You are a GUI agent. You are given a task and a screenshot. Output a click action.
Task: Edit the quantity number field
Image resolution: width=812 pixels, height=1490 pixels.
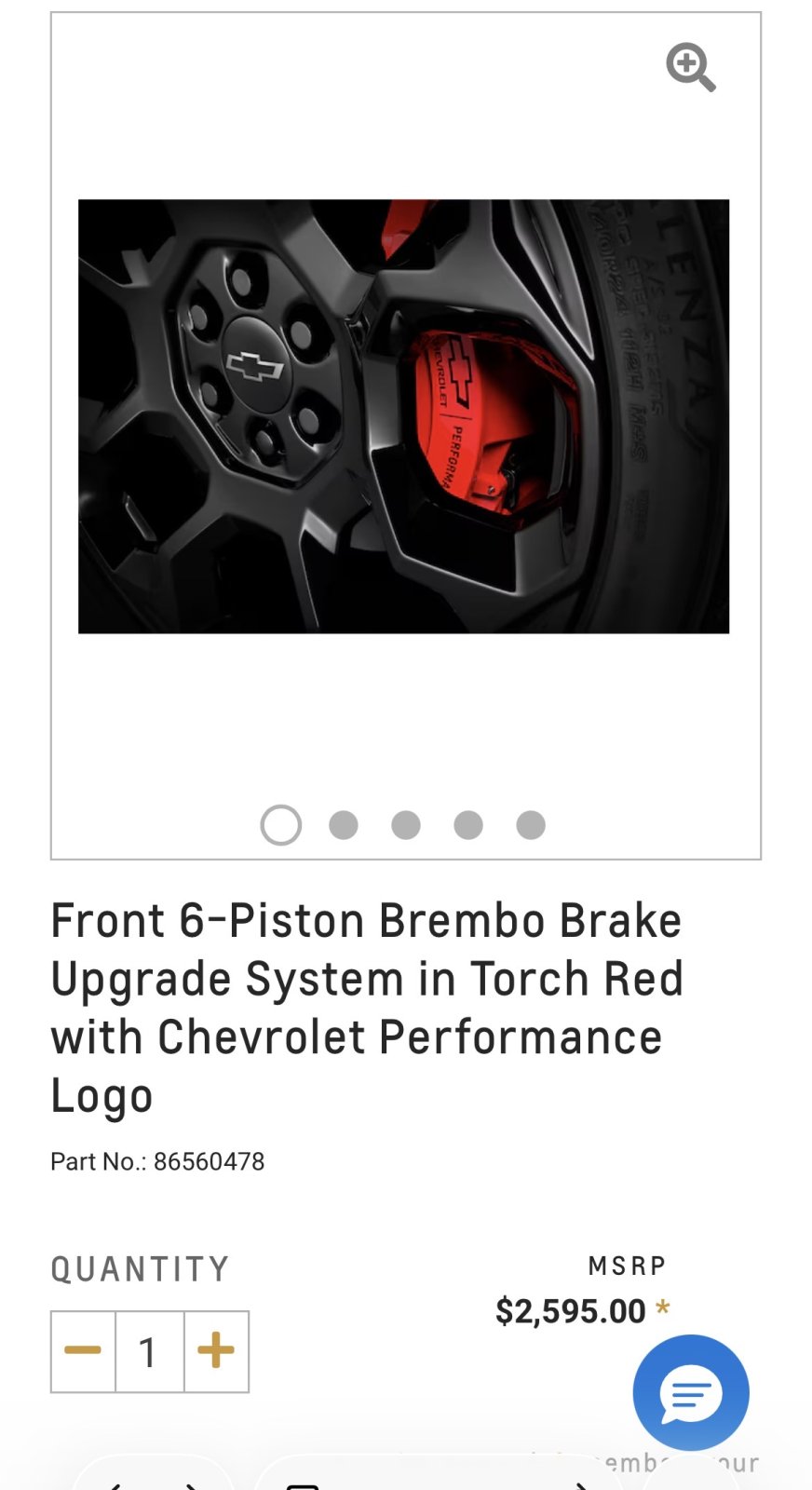(x=149, y=1351)
